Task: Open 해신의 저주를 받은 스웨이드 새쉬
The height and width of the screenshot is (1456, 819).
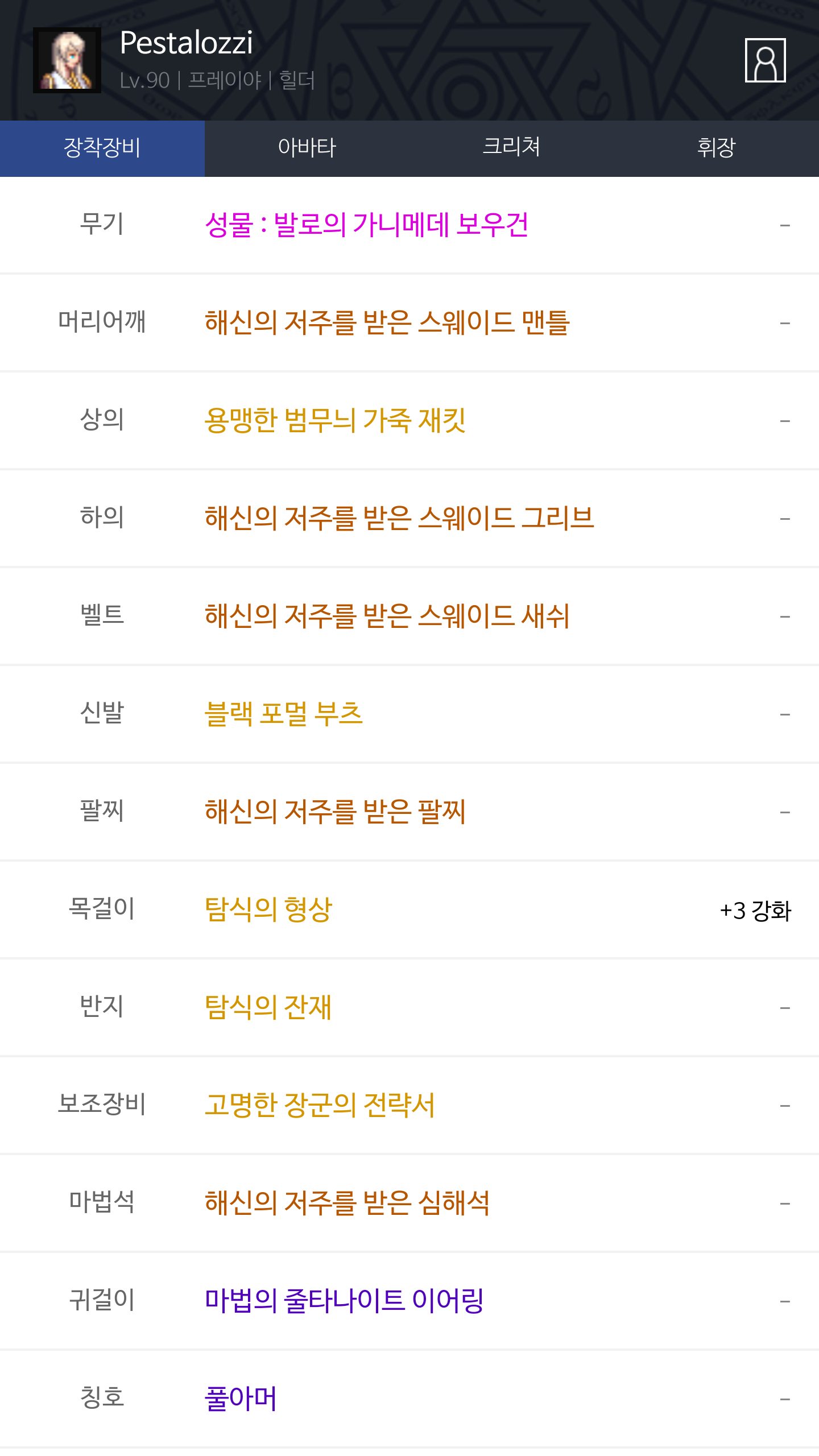Action: click(x=387, y=616)
